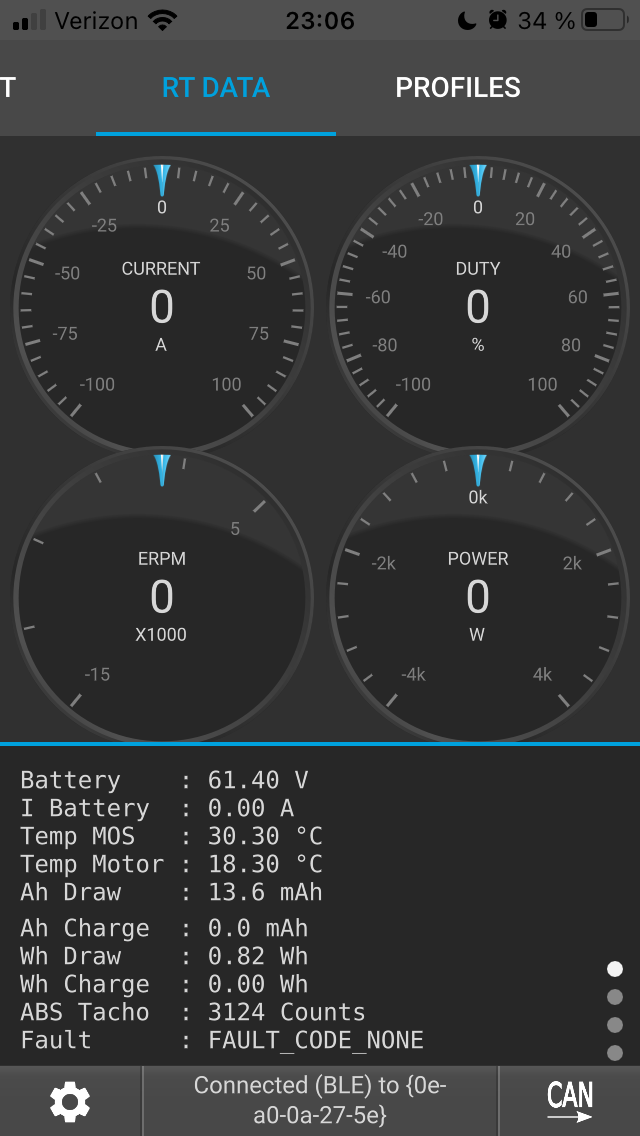Switch to the PROFILES tab
This screenshot has width=640, height=1136.
[457, 88]
